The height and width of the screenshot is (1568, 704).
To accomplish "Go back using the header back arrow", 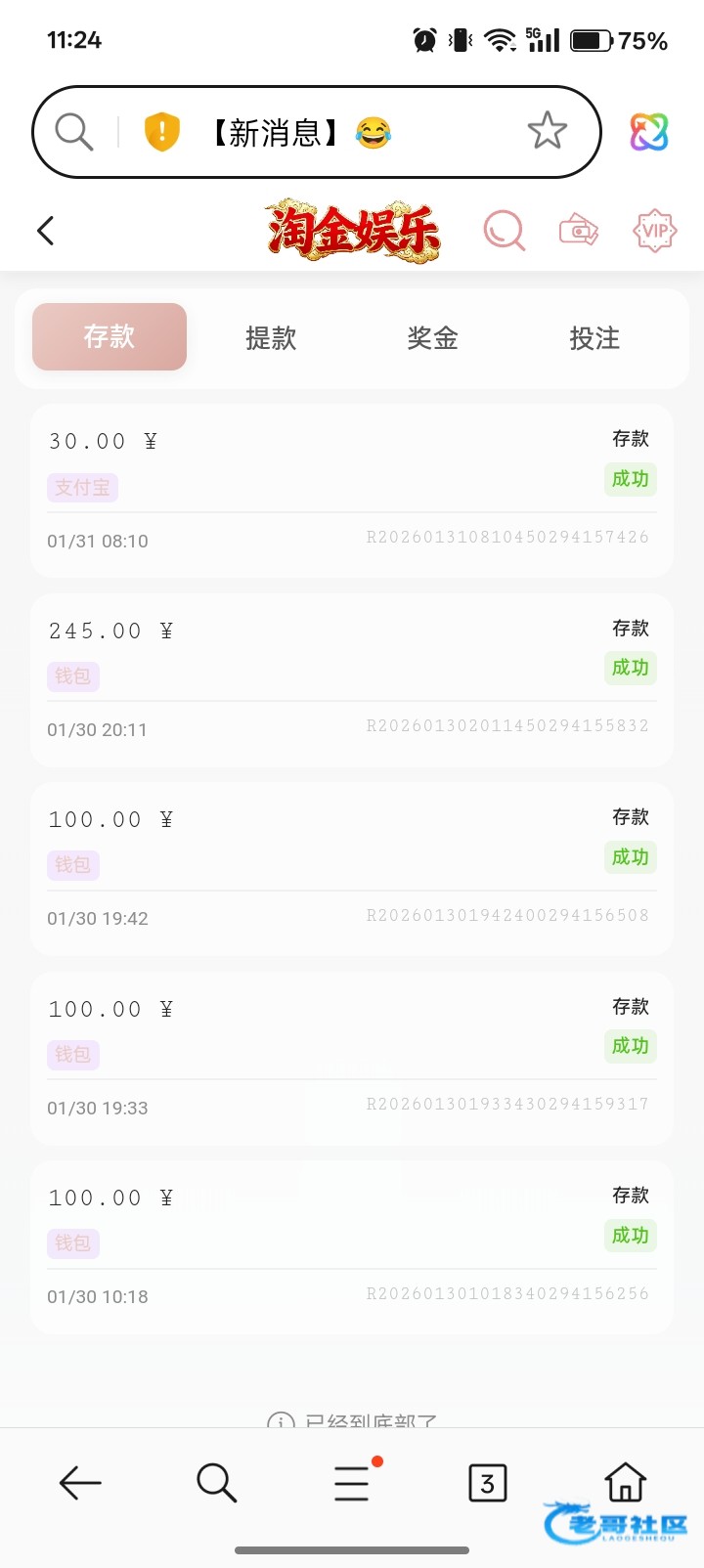I will coord(45,231).
